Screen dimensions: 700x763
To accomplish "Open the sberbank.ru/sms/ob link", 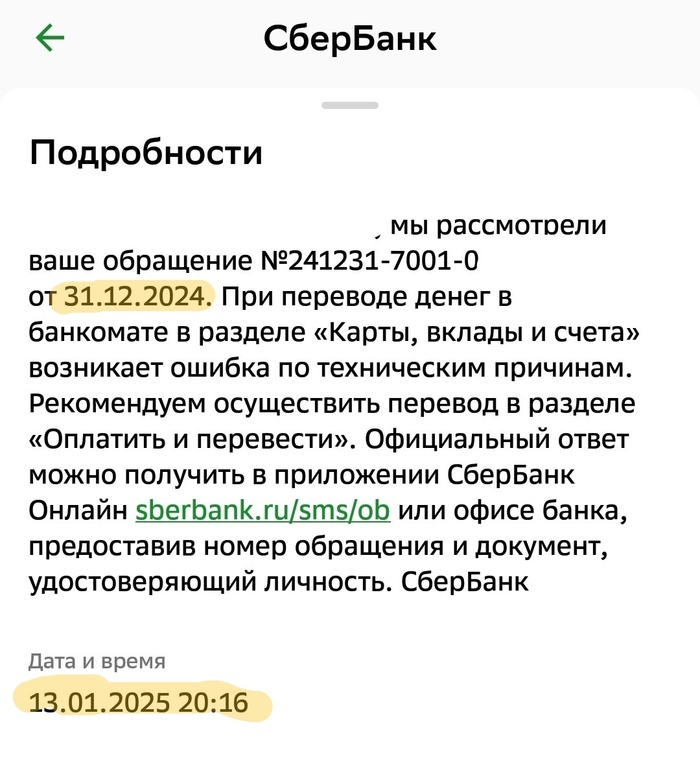I will pos(262,512).
